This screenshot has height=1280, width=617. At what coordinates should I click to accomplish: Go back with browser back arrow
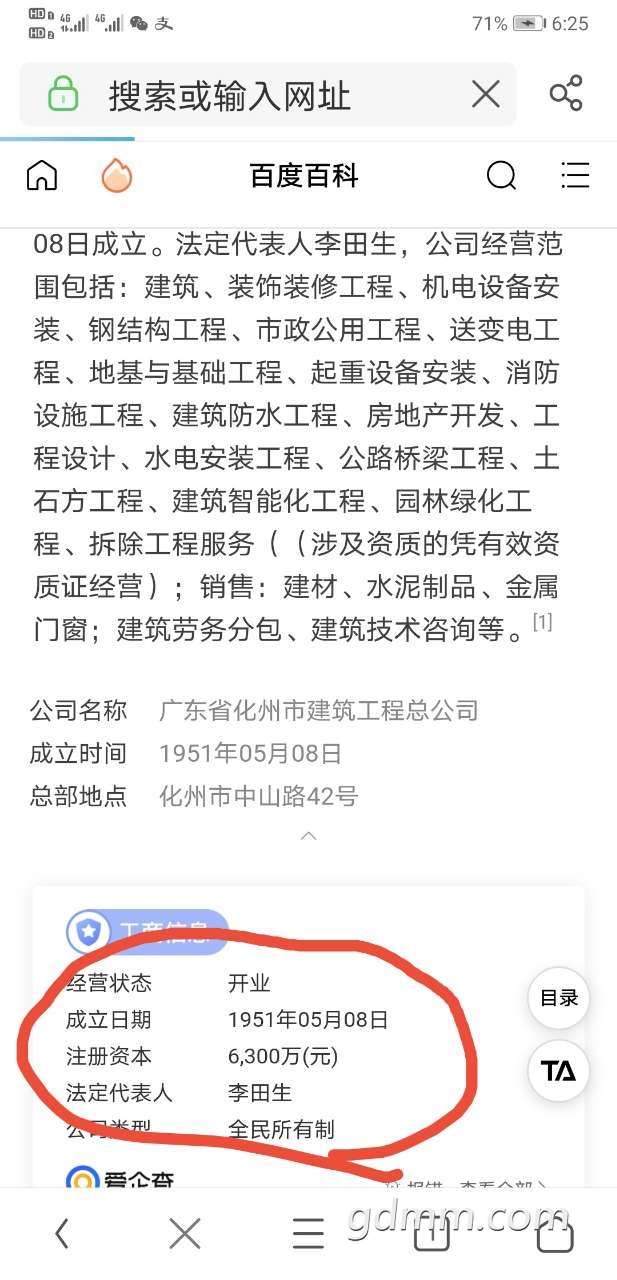coord(62,1234)
